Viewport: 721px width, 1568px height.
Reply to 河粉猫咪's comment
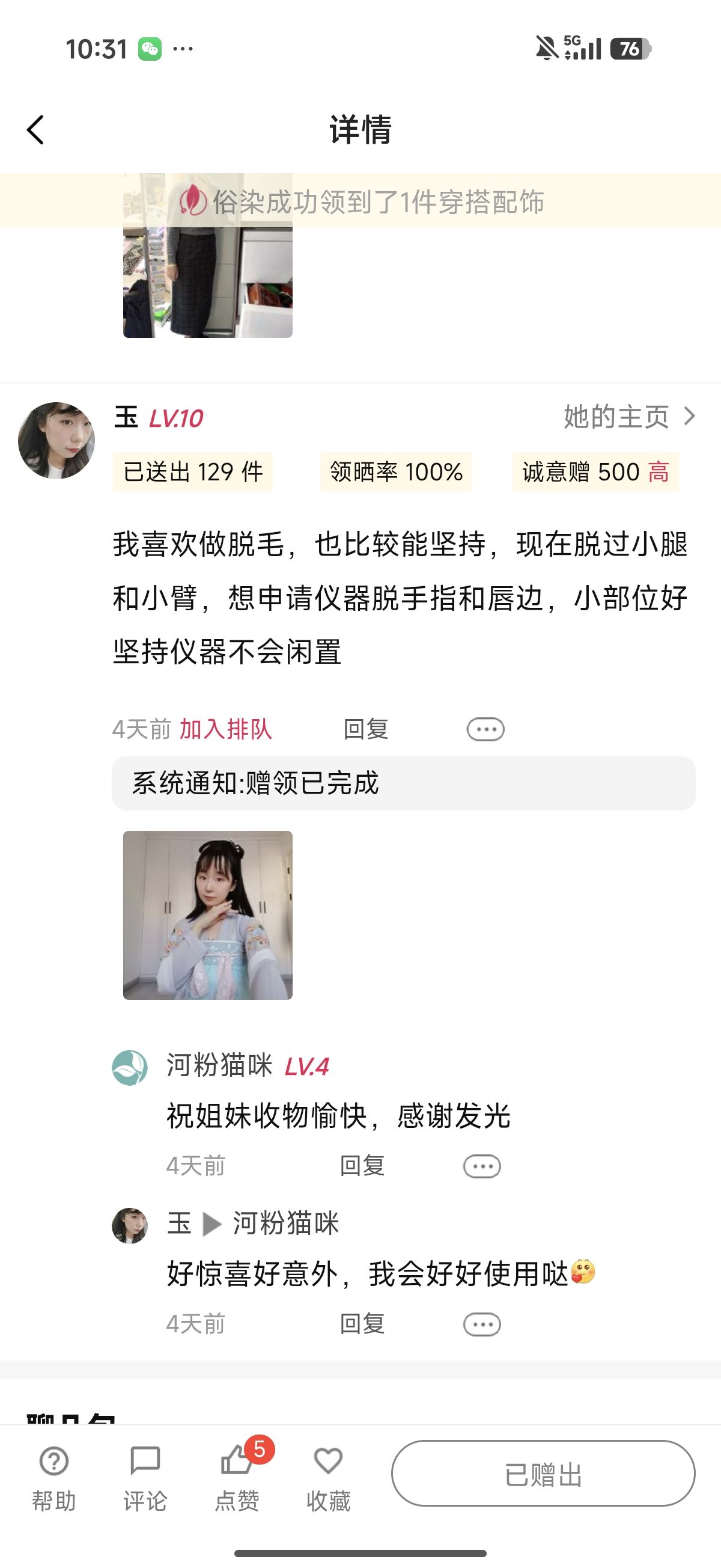coord(362,1165)
